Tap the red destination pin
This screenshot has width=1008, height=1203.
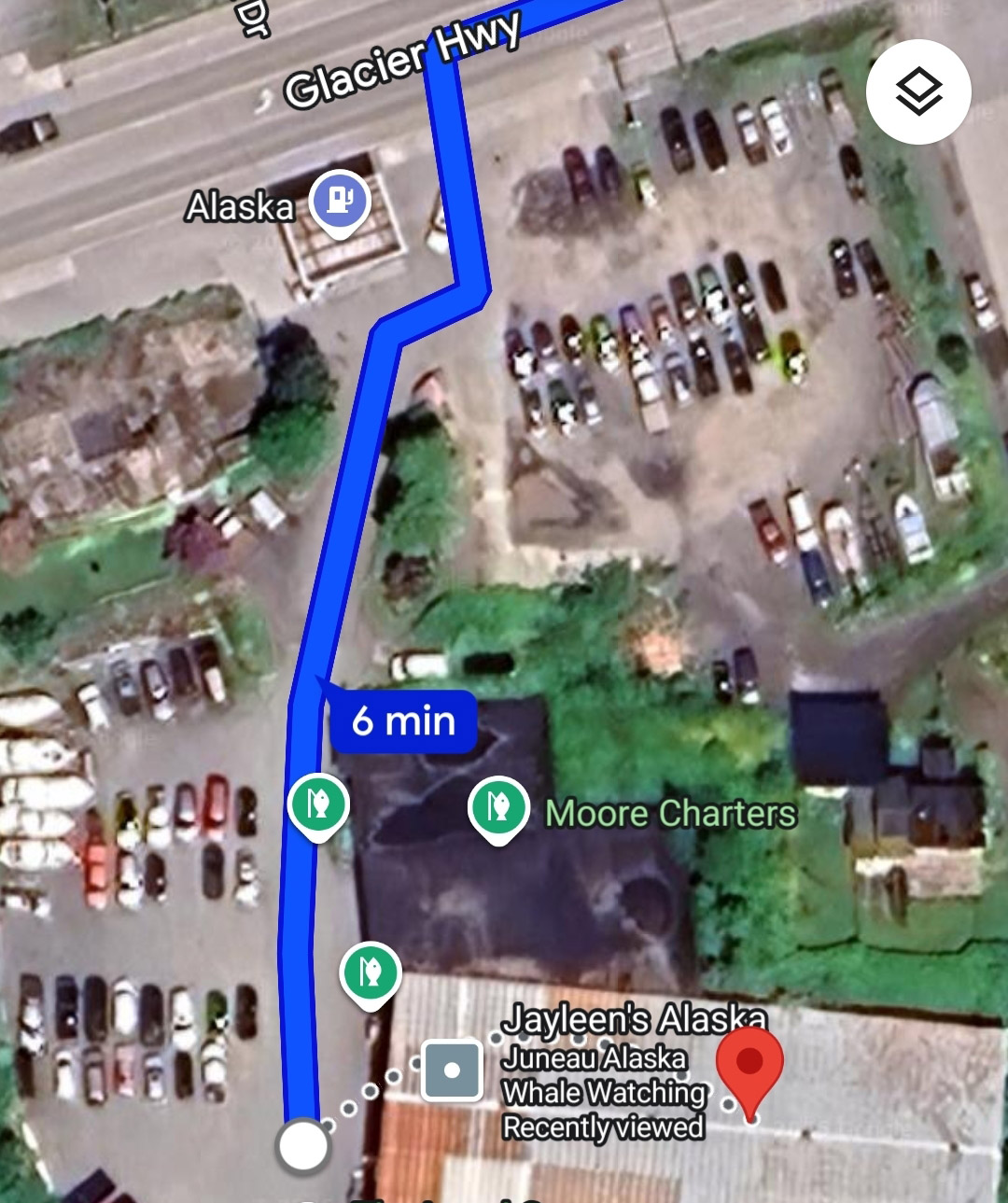coord(749,1067)
